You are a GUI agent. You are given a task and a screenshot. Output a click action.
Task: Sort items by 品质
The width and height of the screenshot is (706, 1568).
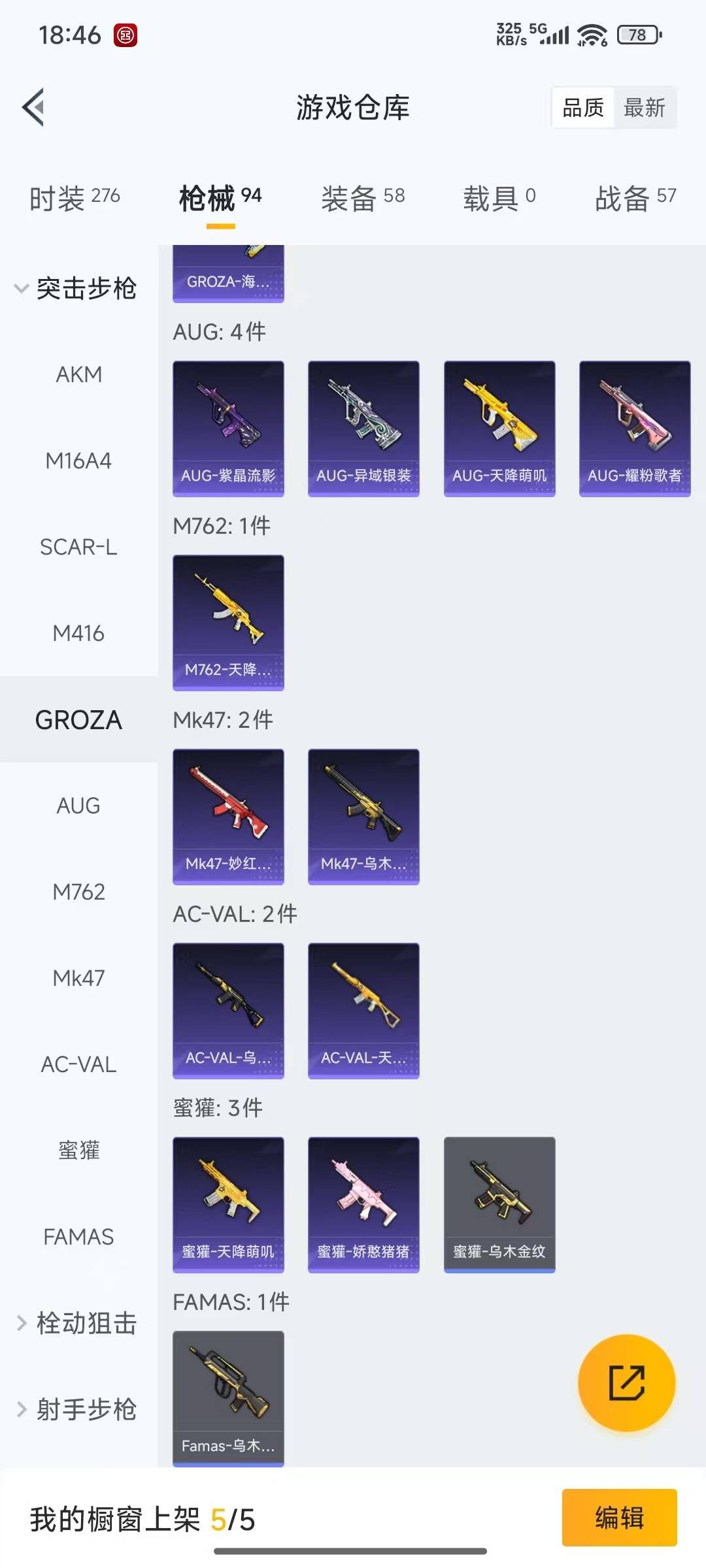(583, 108)
